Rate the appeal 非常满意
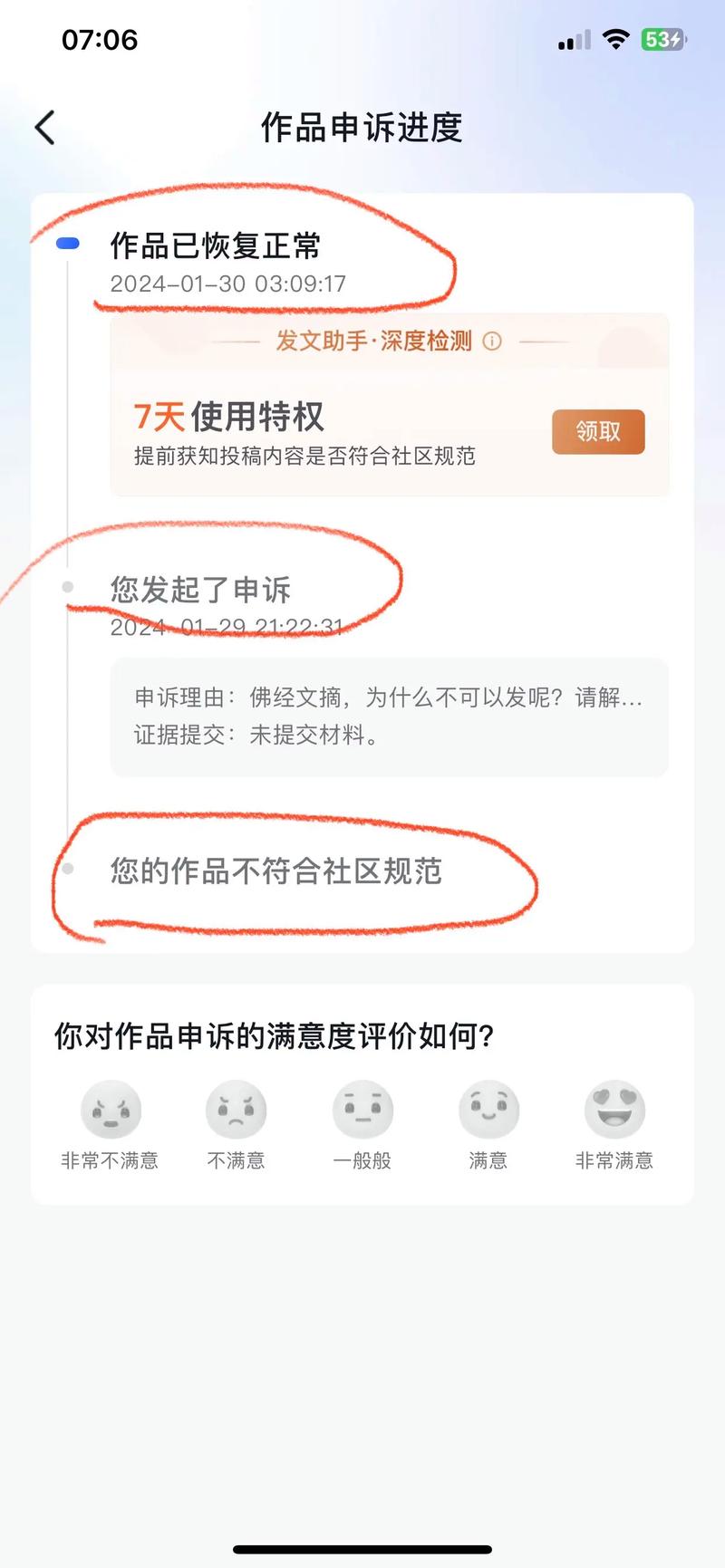The width and height of the screenshot is (725, 1568). [614, 1111]
